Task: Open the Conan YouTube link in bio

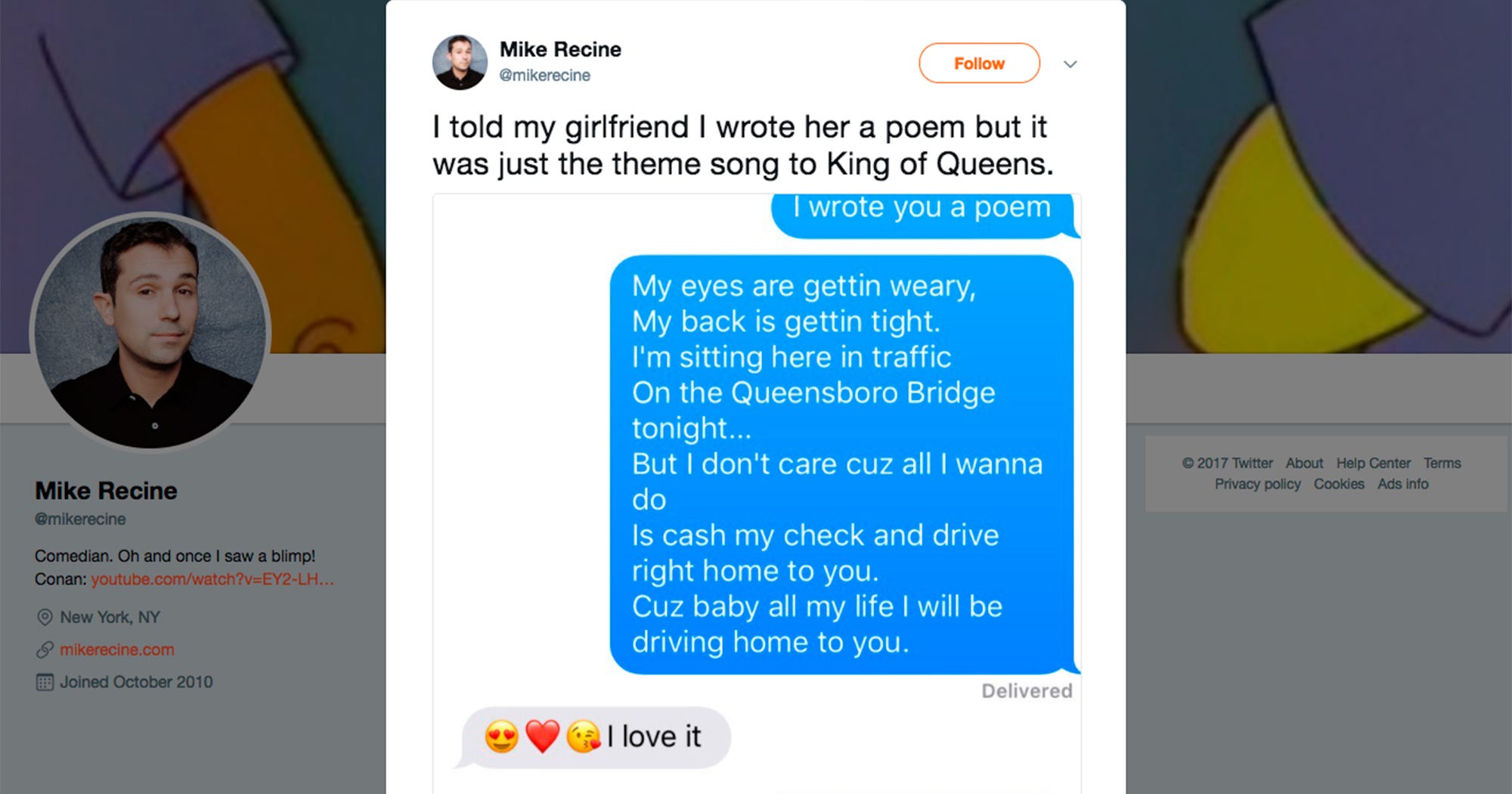Action: [212, 579]
